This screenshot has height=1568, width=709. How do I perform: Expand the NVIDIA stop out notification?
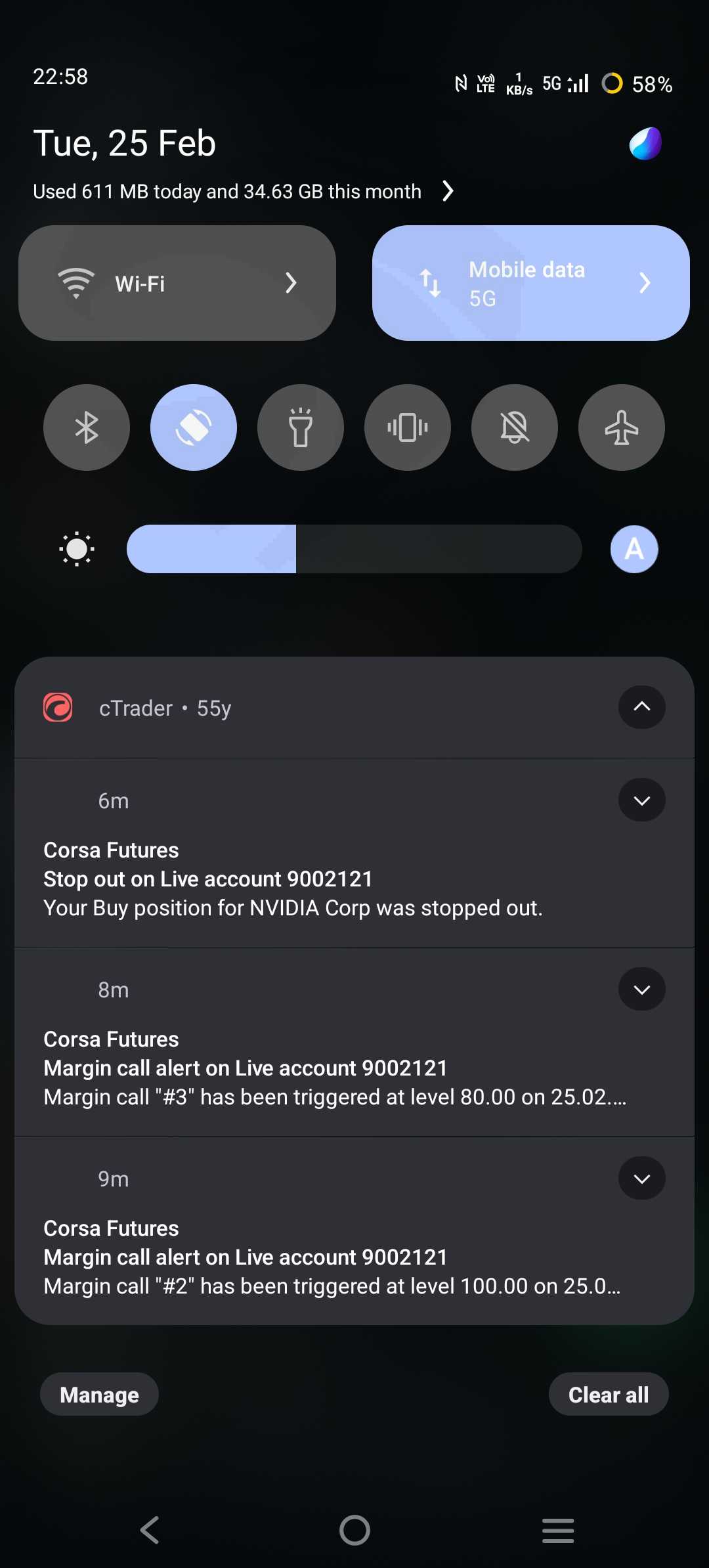642,800
